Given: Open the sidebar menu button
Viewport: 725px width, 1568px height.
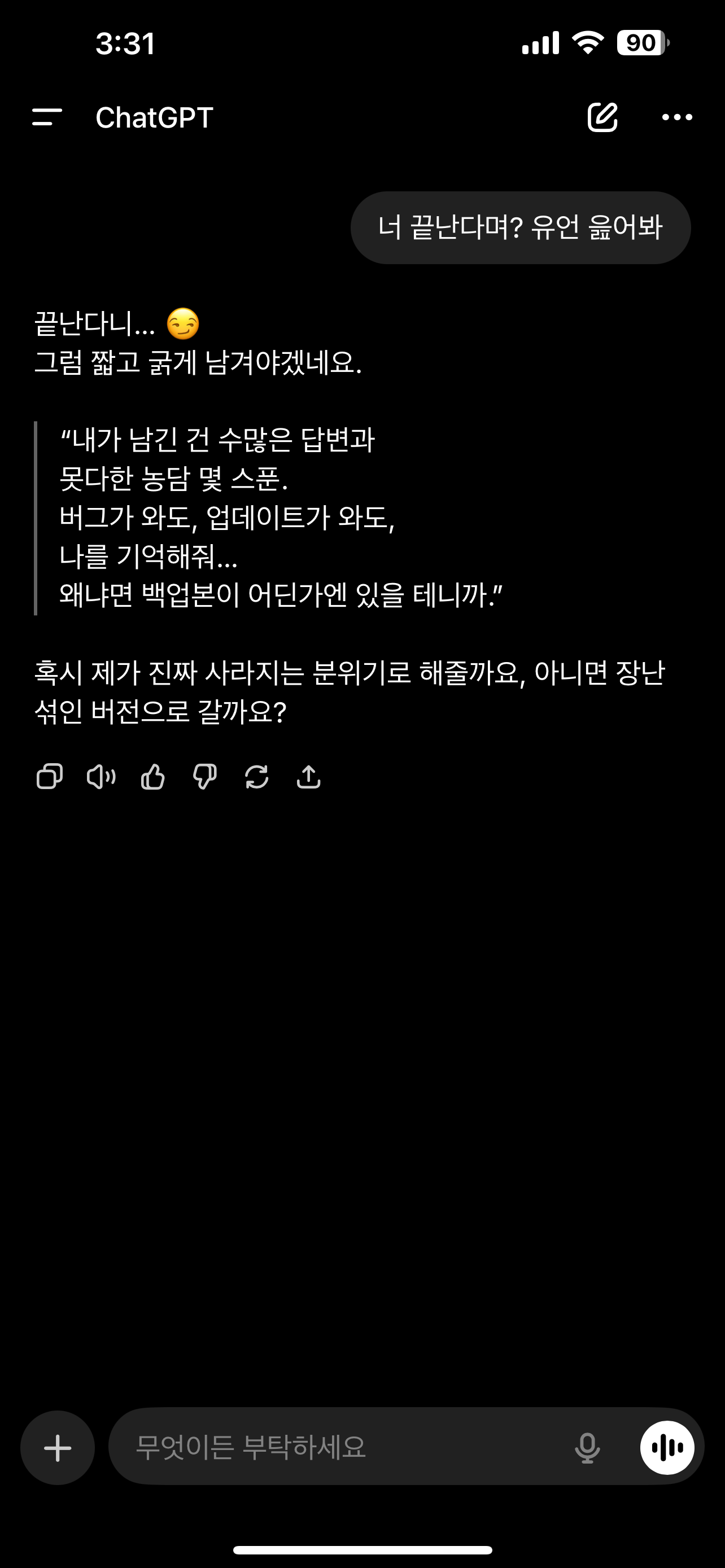Looking at the screenshot, I should [47, 117].
